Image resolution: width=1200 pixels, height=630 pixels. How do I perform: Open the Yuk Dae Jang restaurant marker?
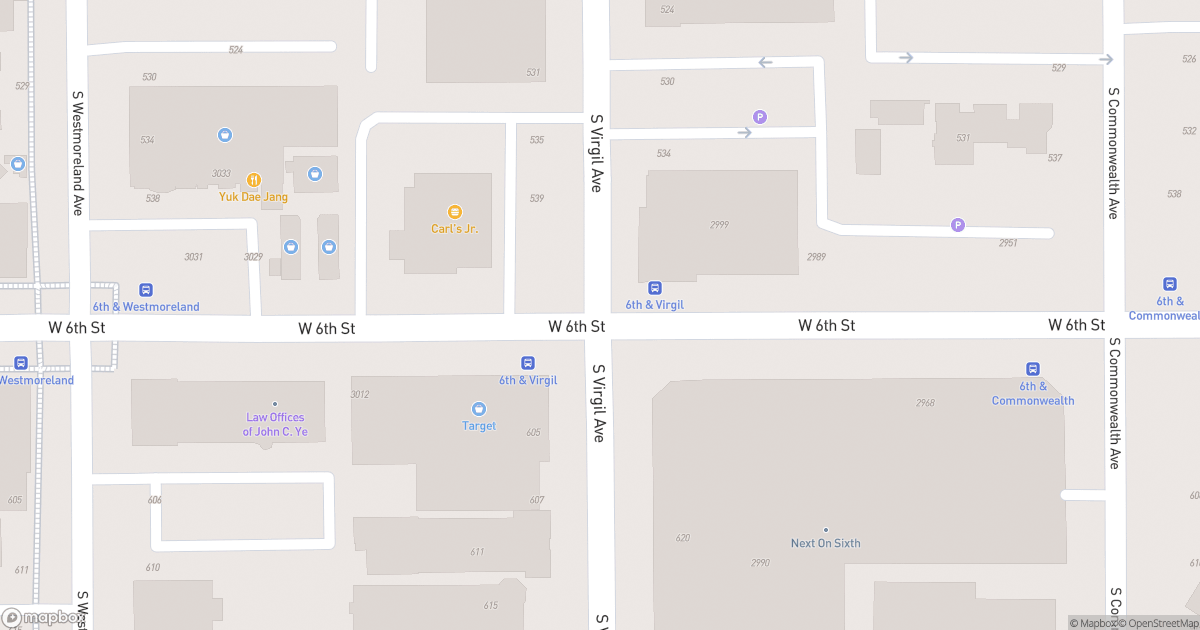point(254,180)
